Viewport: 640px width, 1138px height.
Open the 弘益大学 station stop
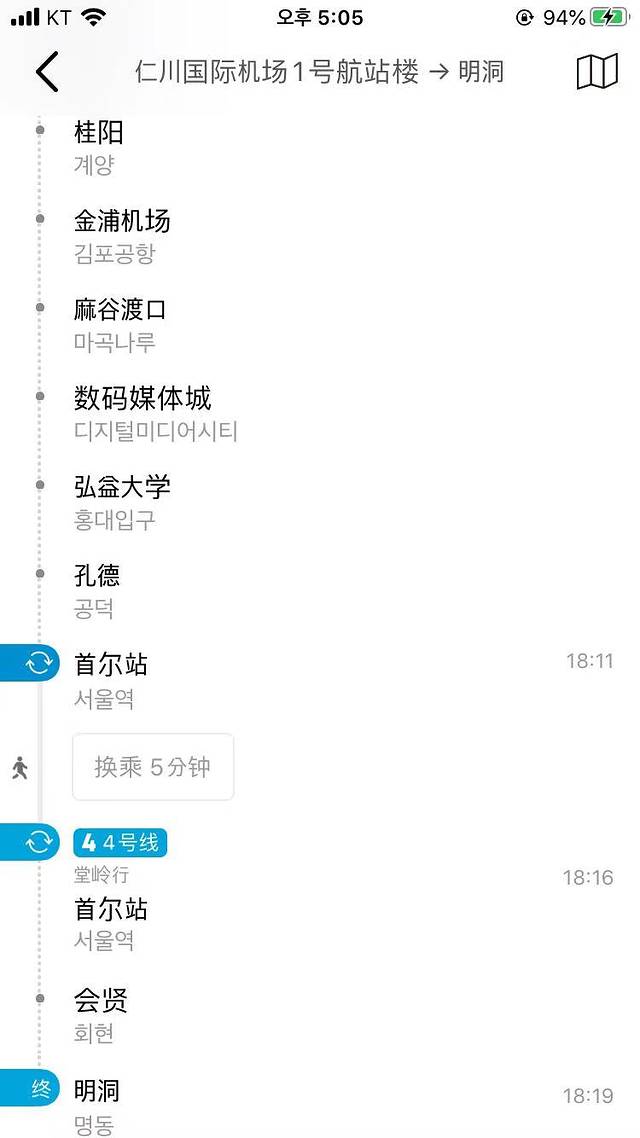pyautogui.click(x=122, y=501)
